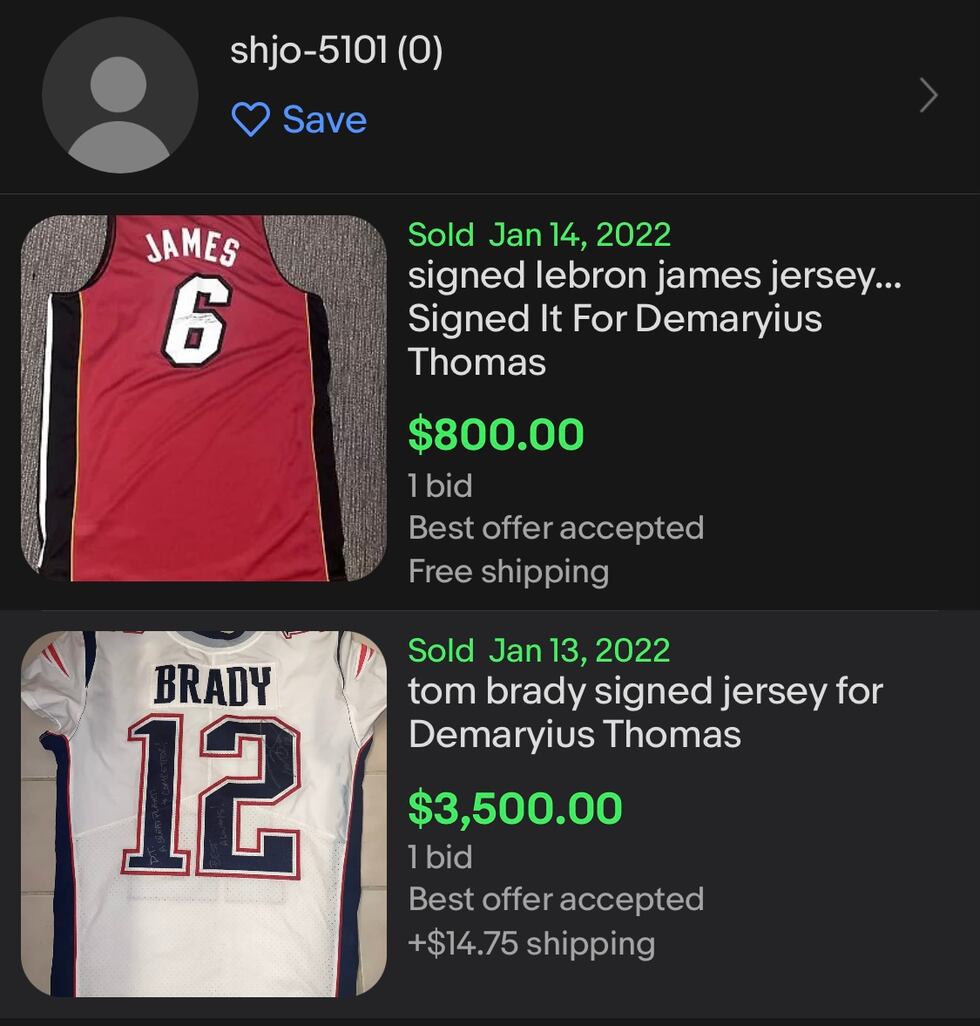Open the signed LeBron James jersey listing

[x=654, y=318]
